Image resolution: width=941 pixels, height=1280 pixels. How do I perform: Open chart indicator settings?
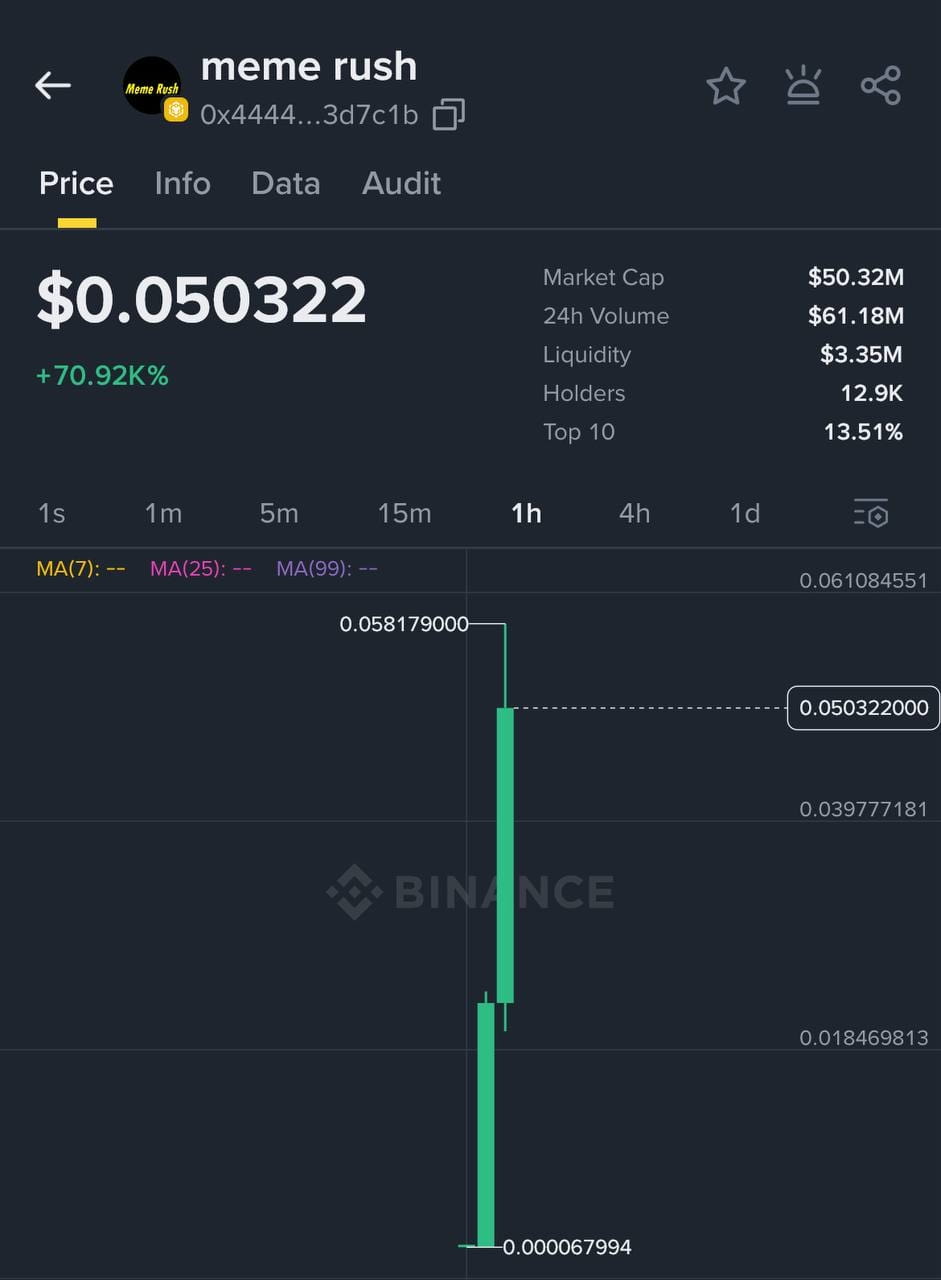(x=871, y=513)
